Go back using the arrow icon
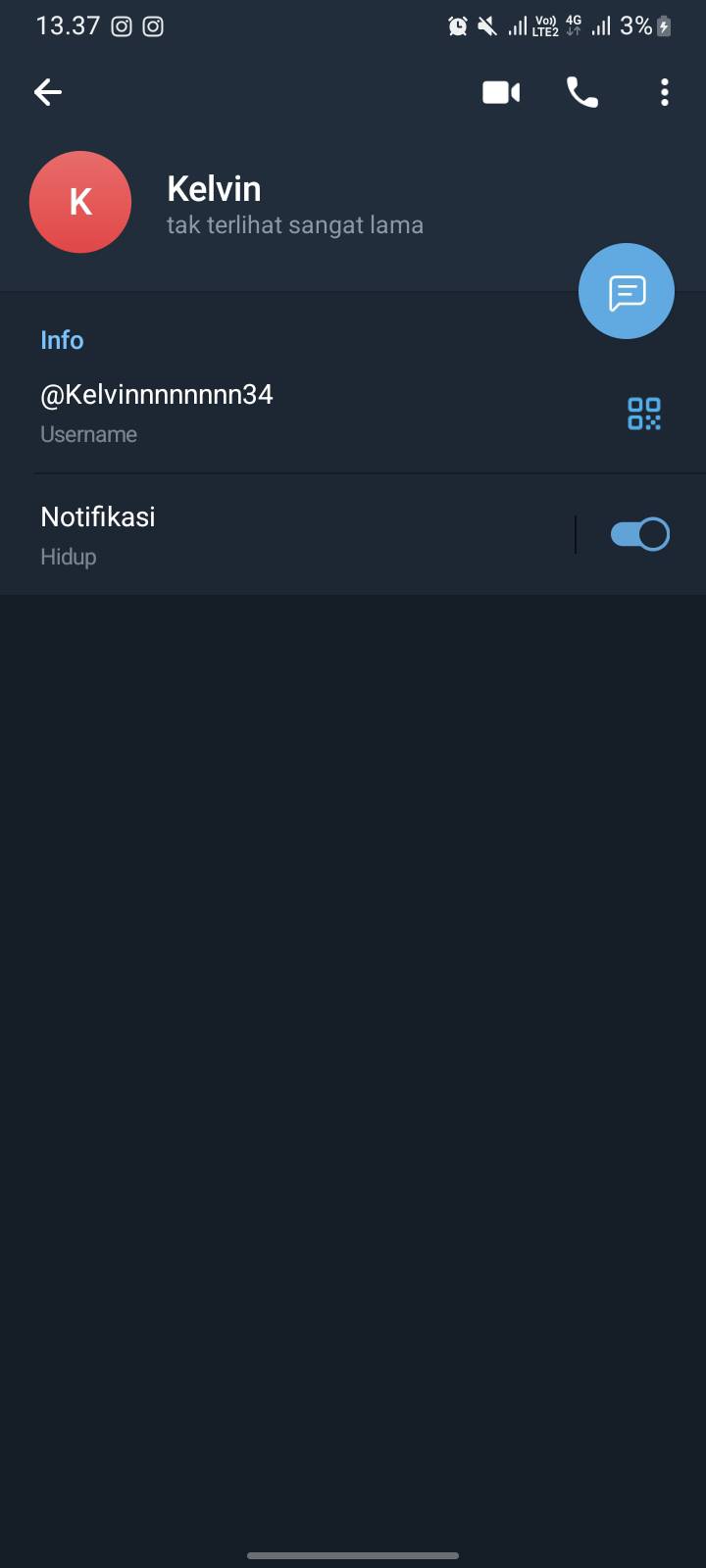 (48, 92)
